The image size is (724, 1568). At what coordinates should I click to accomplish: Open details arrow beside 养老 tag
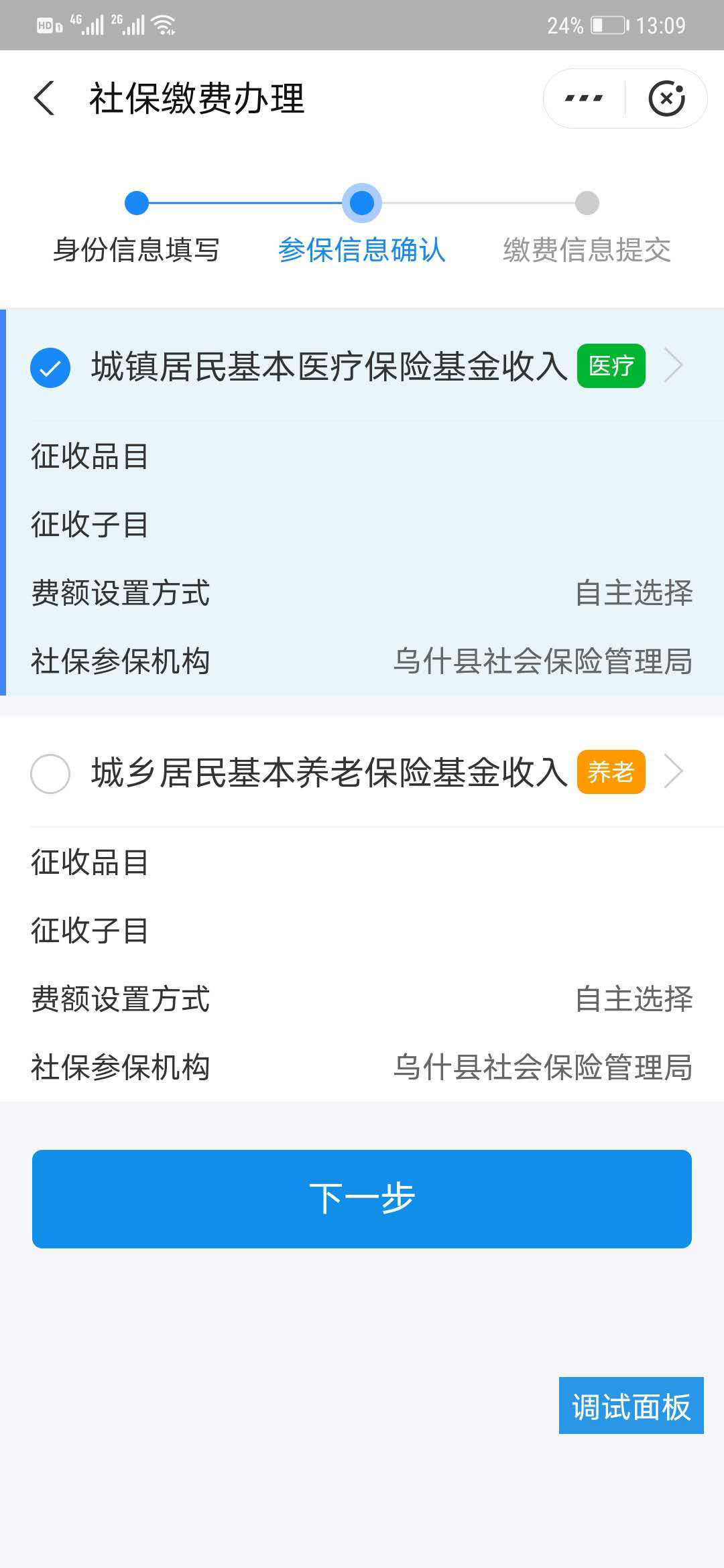674,772
